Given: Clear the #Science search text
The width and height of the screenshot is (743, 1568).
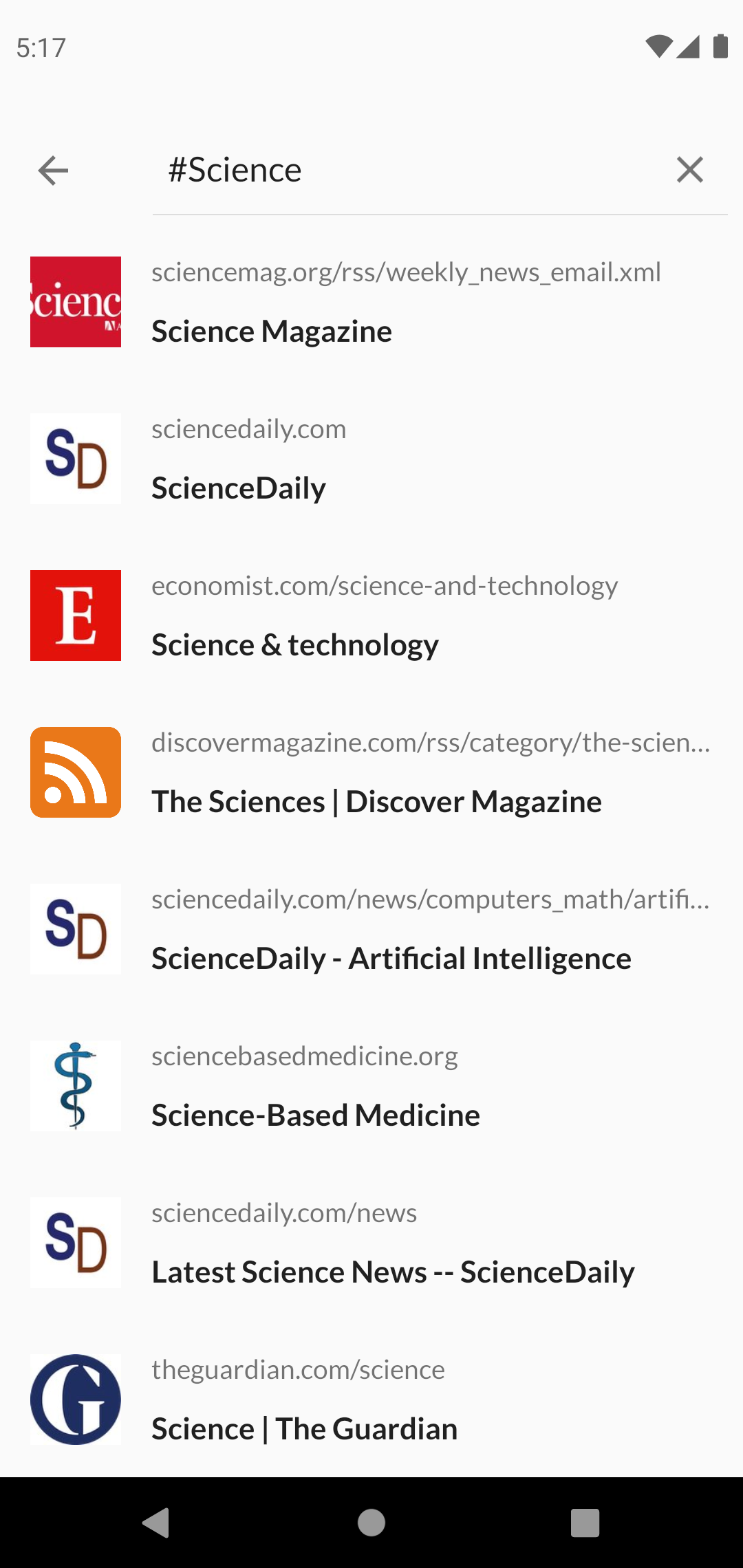Looking at the screenshot, I should 689,170.
